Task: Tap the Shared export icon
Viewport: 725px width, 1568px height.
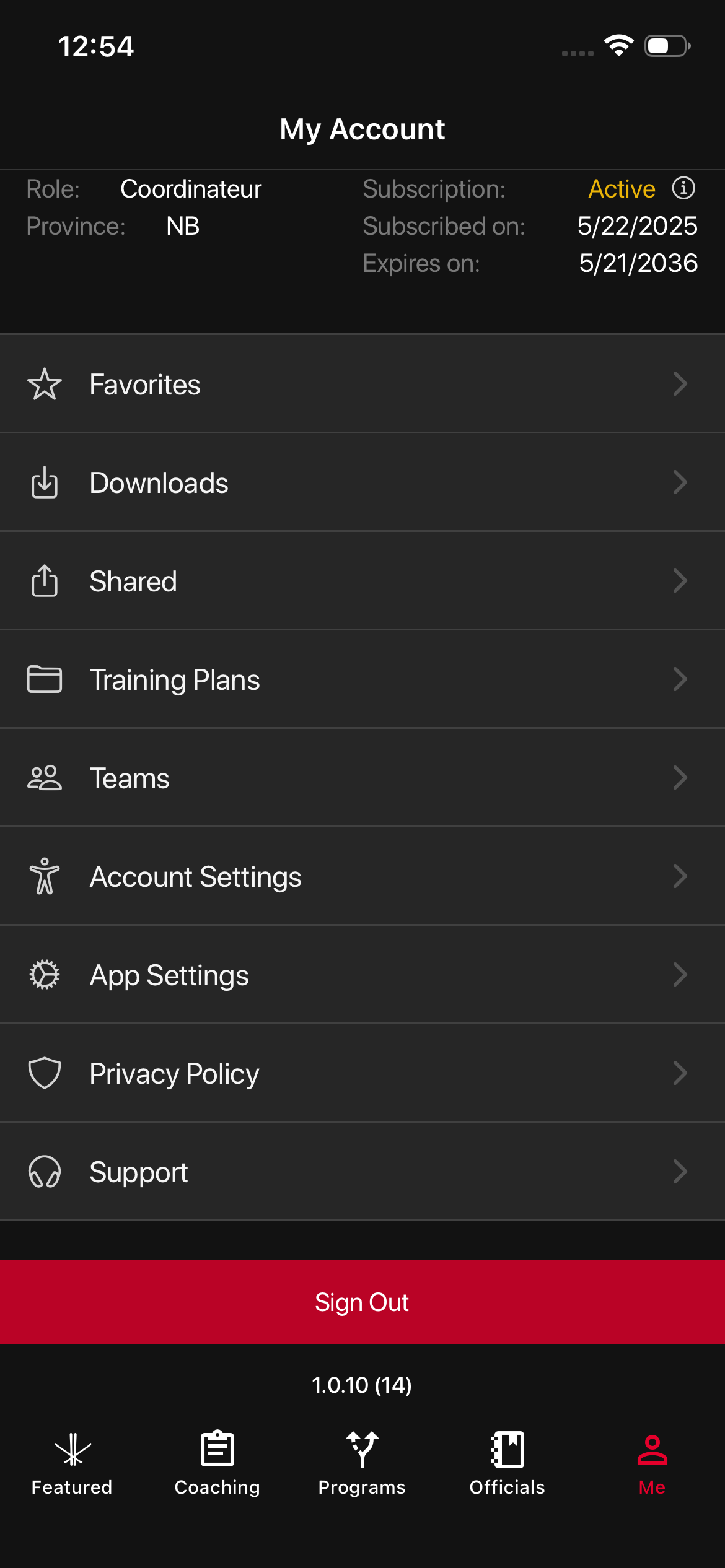Action: (45, 580)
